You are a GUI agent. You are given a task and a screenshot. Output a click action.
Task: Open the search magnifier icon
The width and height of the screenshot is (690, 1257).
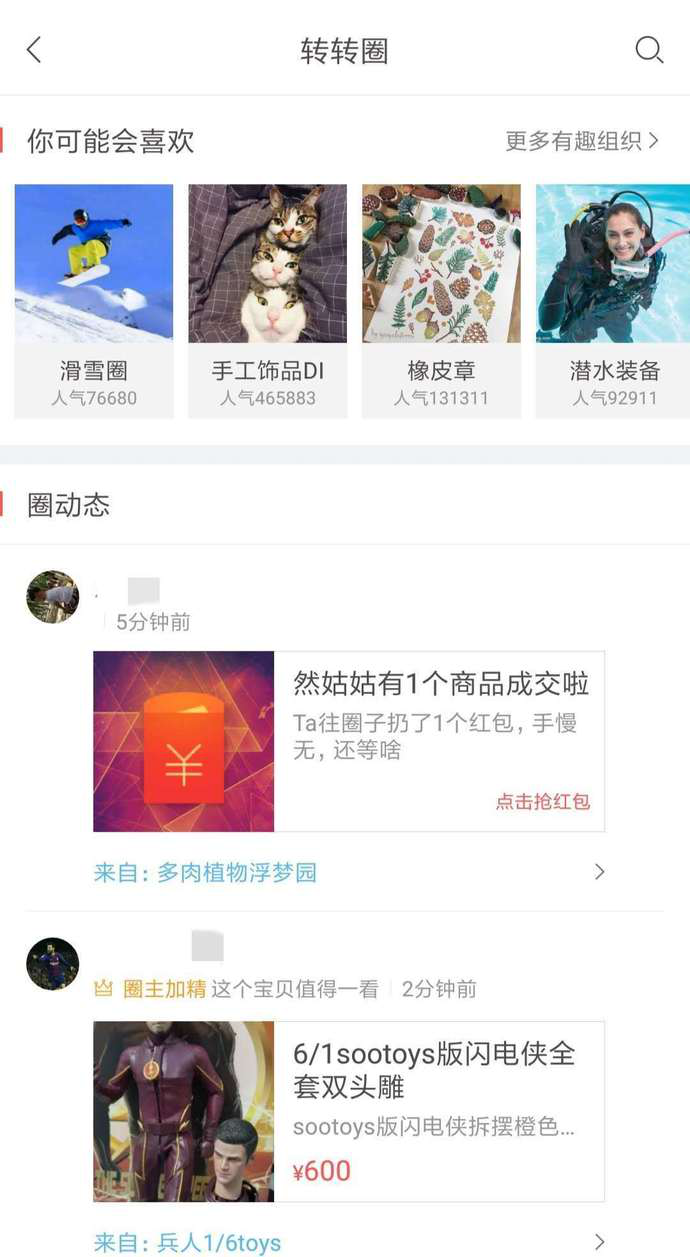tap(649, 50)
